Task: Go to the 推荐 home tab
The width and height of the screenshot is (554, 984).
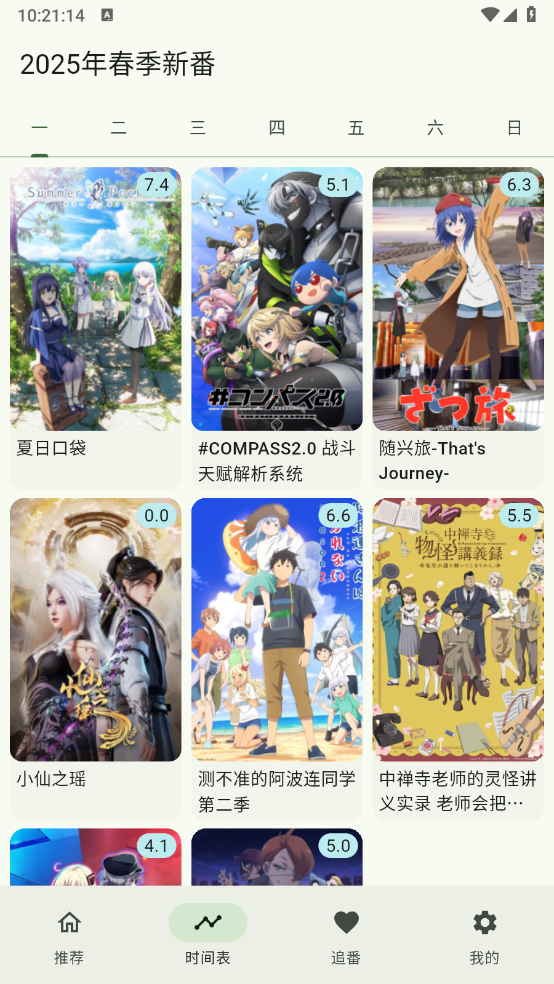Action: tap(69, 935)
